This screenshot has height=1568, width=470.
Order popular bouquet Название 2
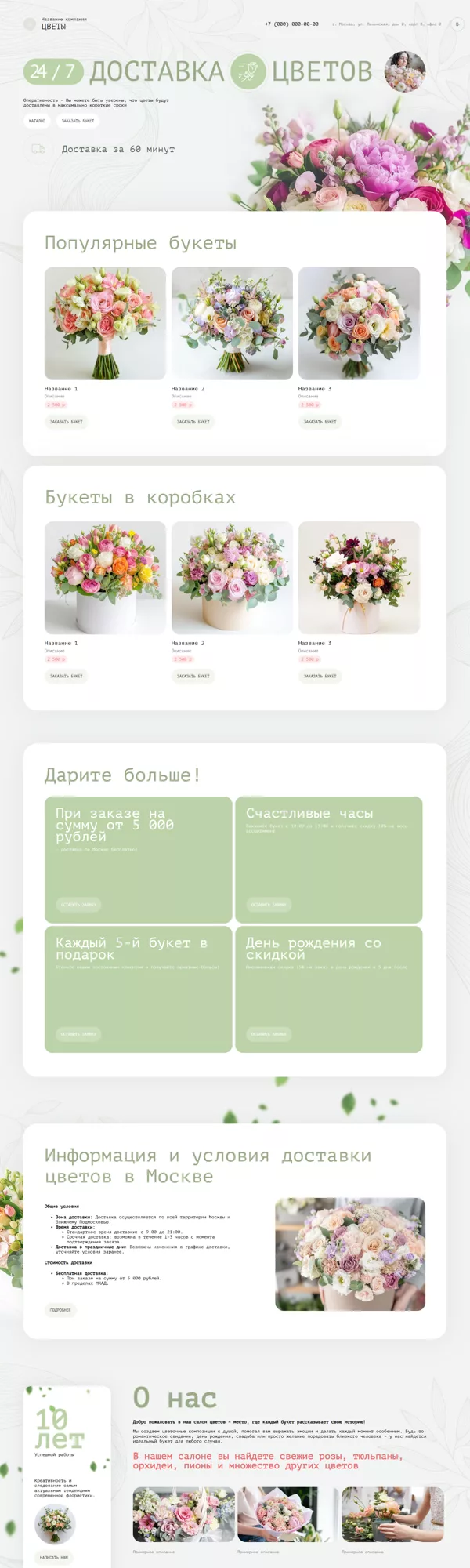pos(193,422)
